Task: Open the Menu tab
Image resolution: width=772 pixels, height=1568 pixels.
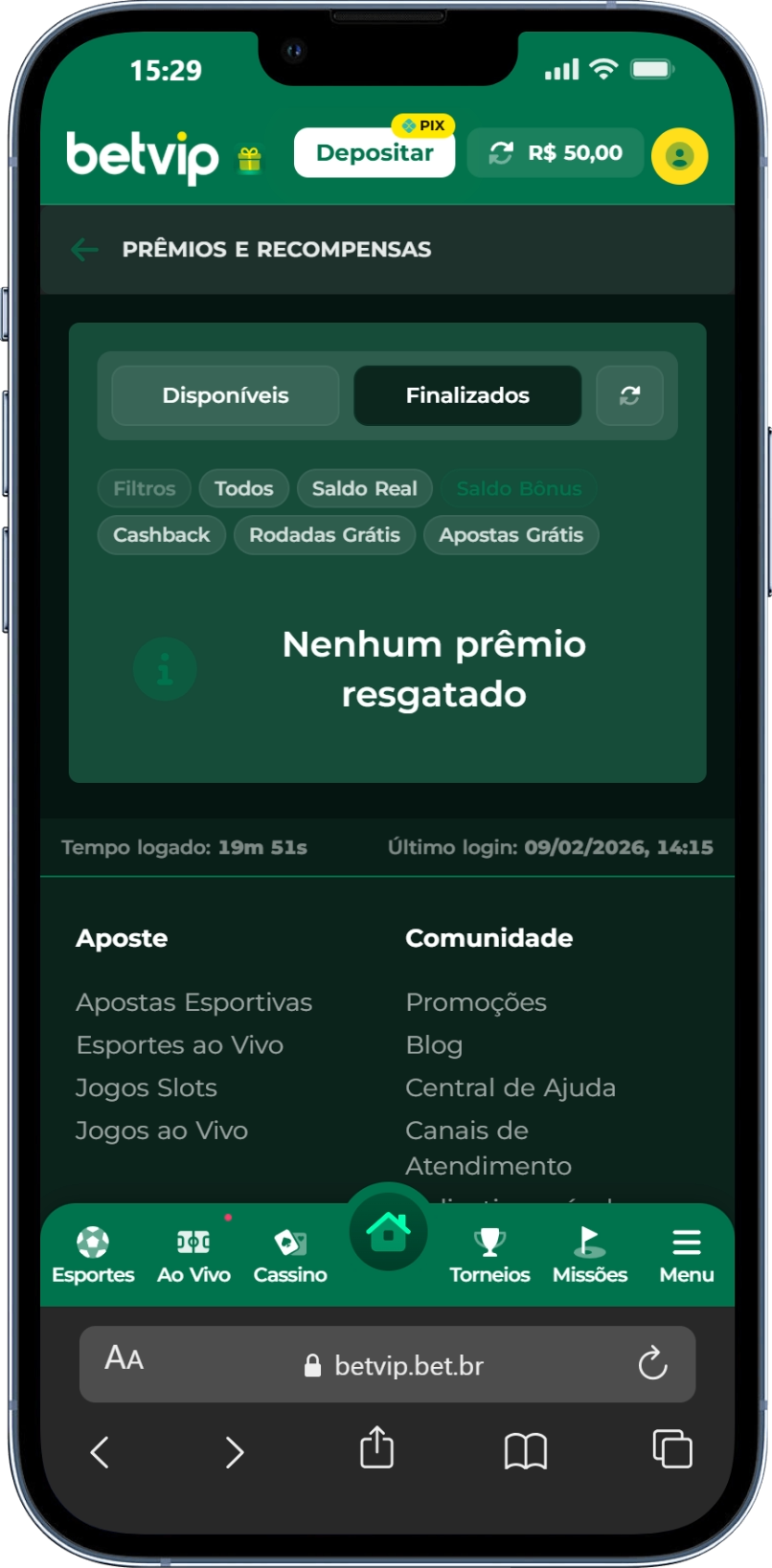Action: tap(686, 1255)
